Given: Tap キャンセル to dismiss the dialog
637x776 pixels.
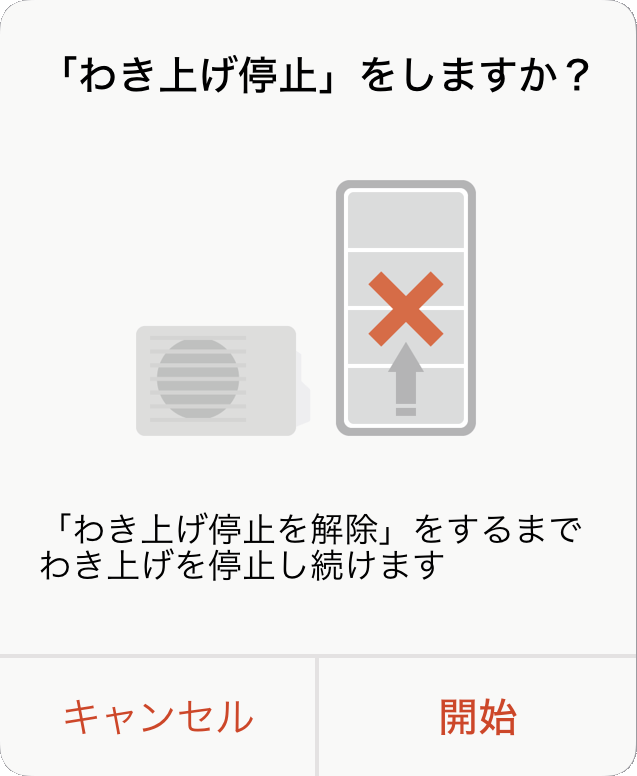Looking at the screenshot, I should (158, 717).
